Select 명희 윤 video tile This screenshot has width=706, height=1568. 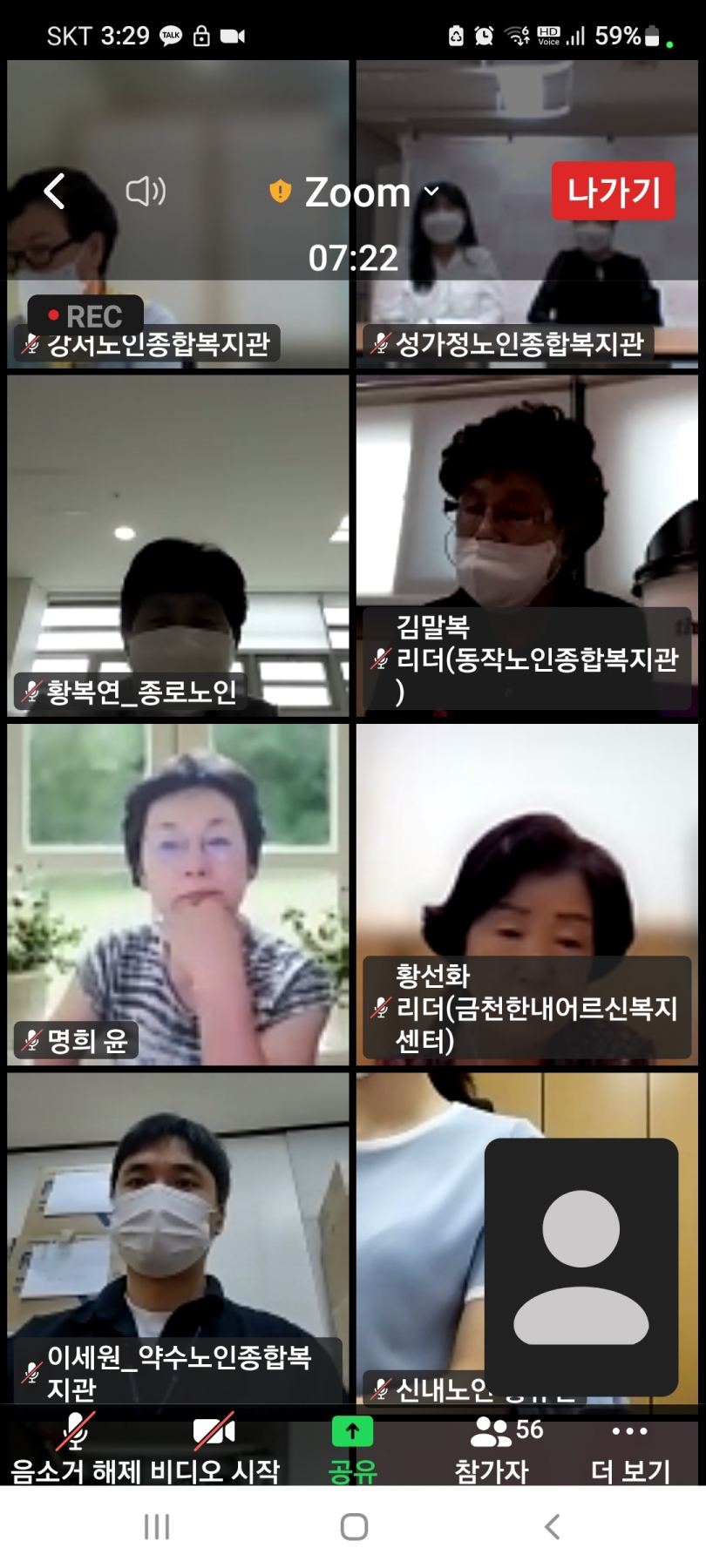pyautogui.click(x=178, y=893)
